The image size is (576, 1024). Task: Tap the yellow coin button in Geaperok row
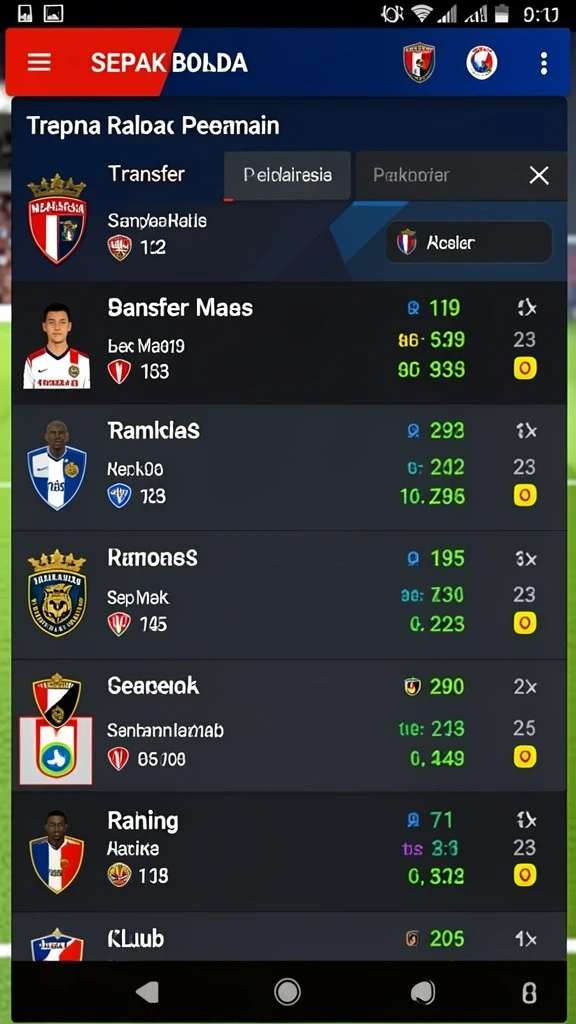tap(524, 757)
